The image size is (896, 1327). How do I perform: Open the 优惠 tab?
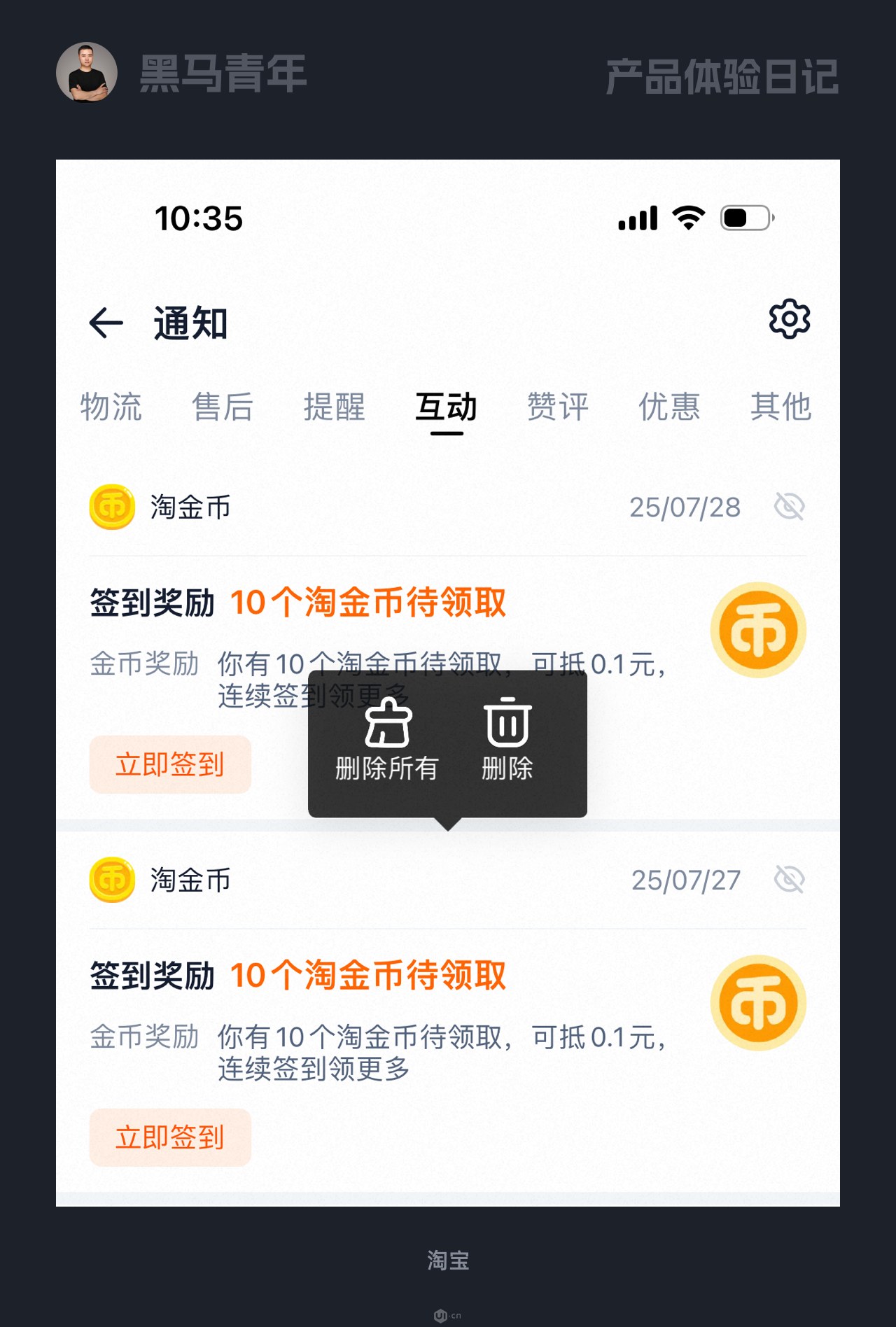669,407
